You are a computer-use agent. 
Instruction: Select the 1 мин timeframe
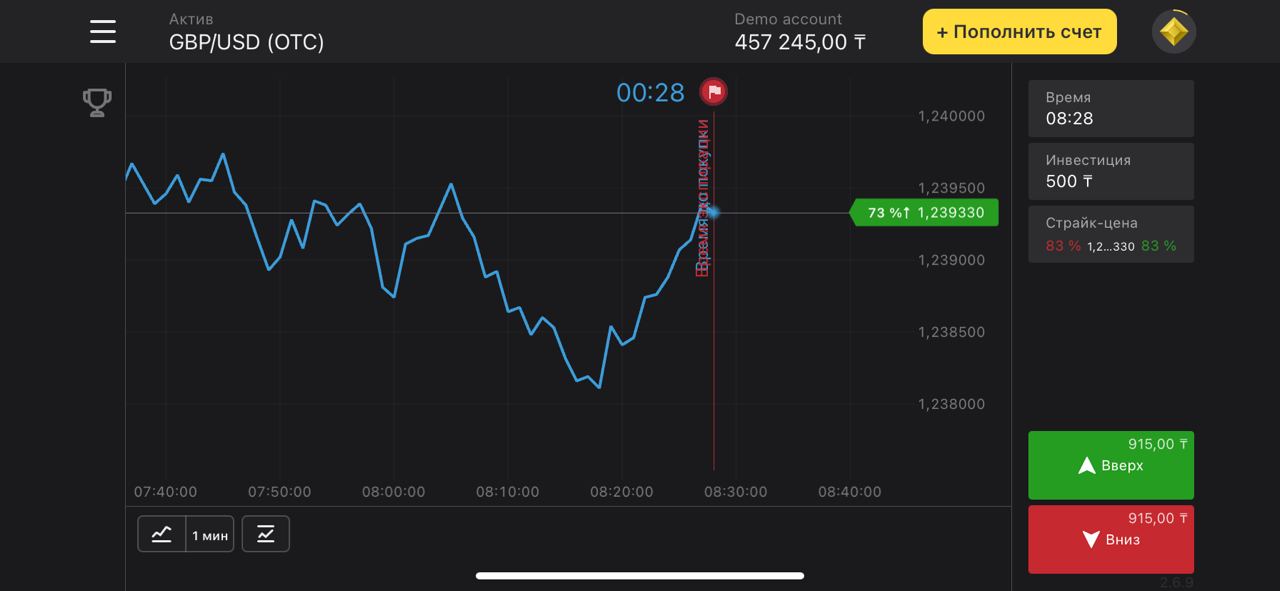pyautogui.click(x=210, y=535)
